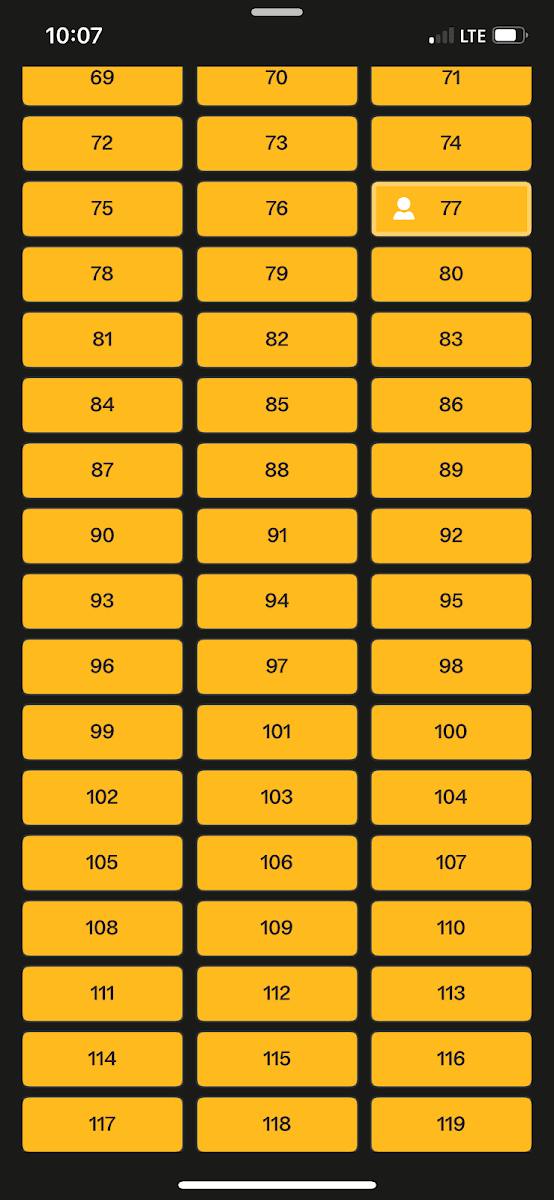The height and width of the screenshot is (1200, 554).
Task: Tap number 76
Action: coord(277,209)
